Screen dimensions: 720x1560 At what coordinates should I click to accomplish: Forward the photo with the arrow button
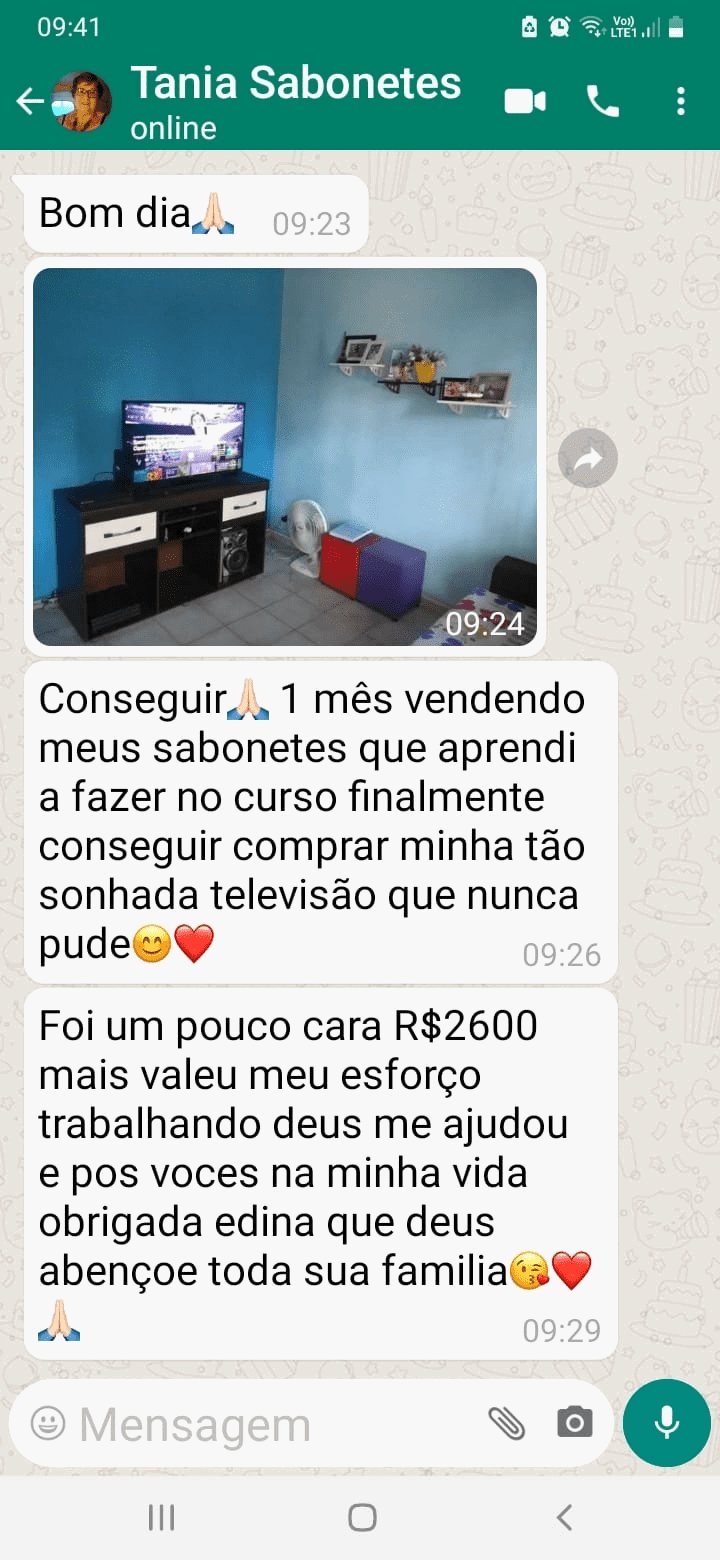588,458
